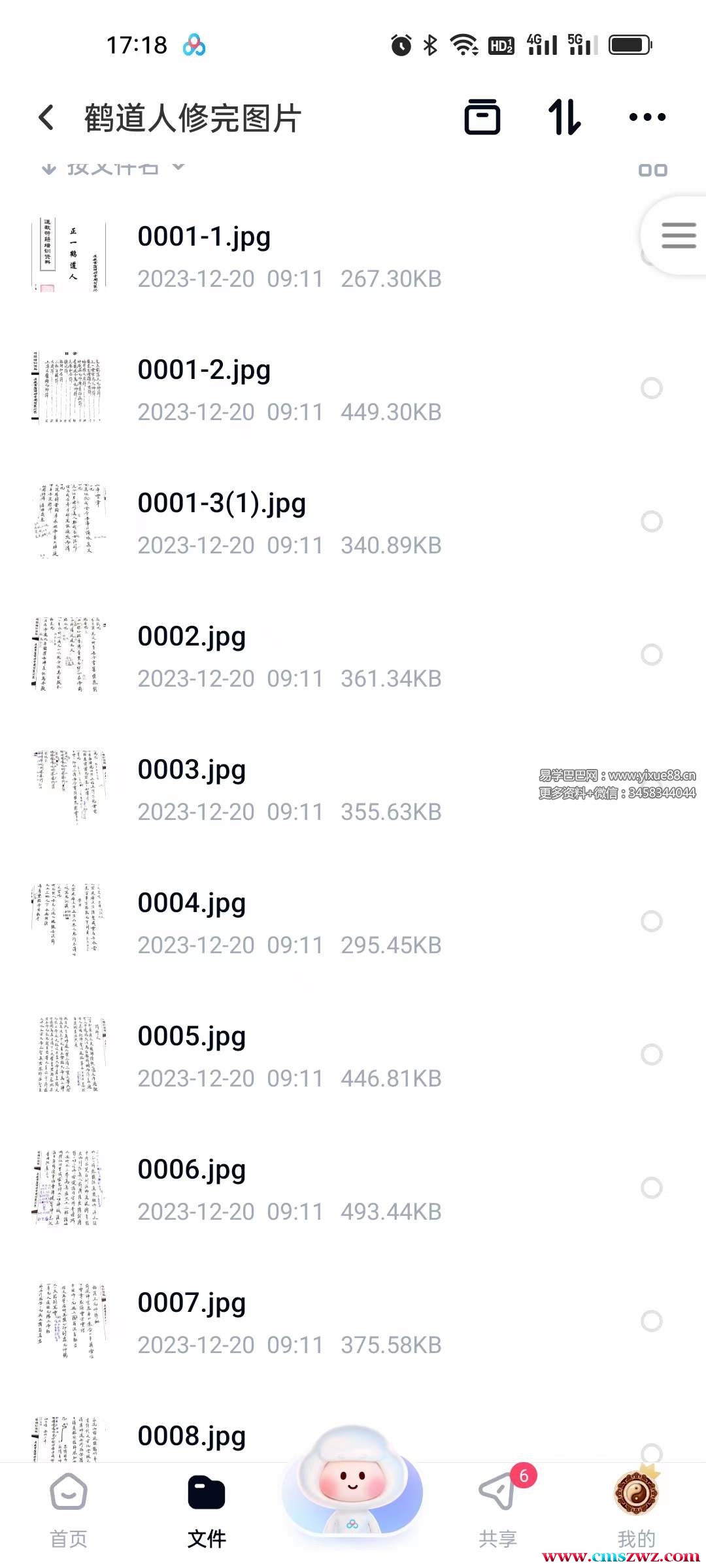Image resolution: width=706 pixels, height=1568 pixels.
Task: Select the circle next to 0004.jpg
Action: (651, 921)
